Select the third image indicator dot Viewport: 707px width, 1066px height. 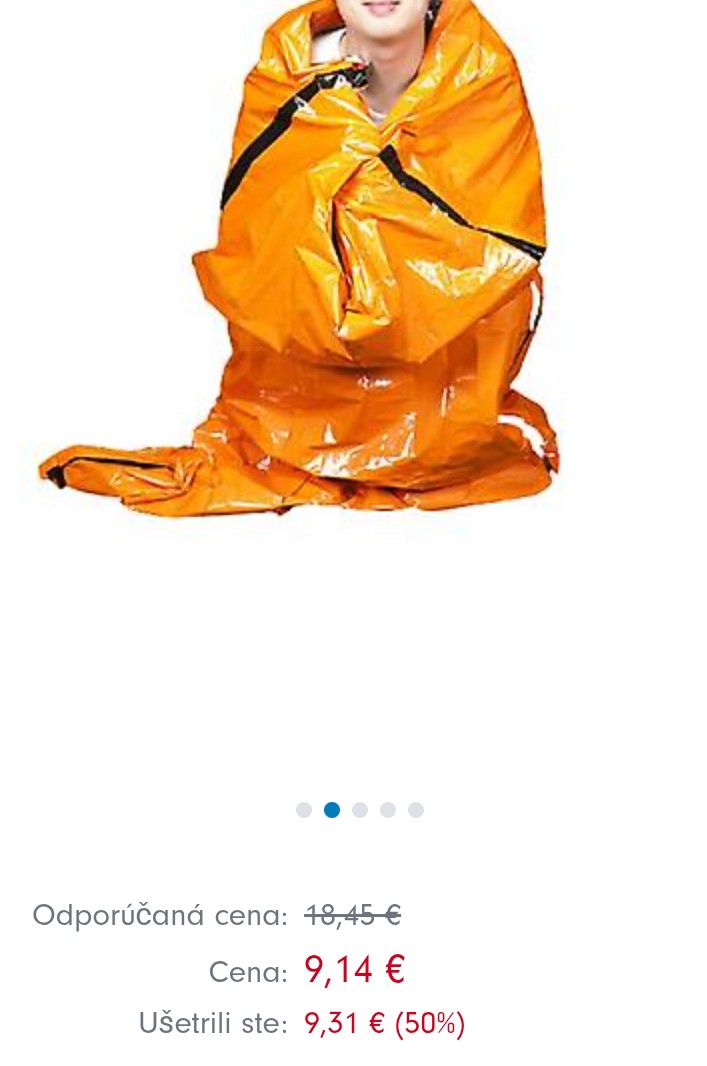tap(360, 810)
